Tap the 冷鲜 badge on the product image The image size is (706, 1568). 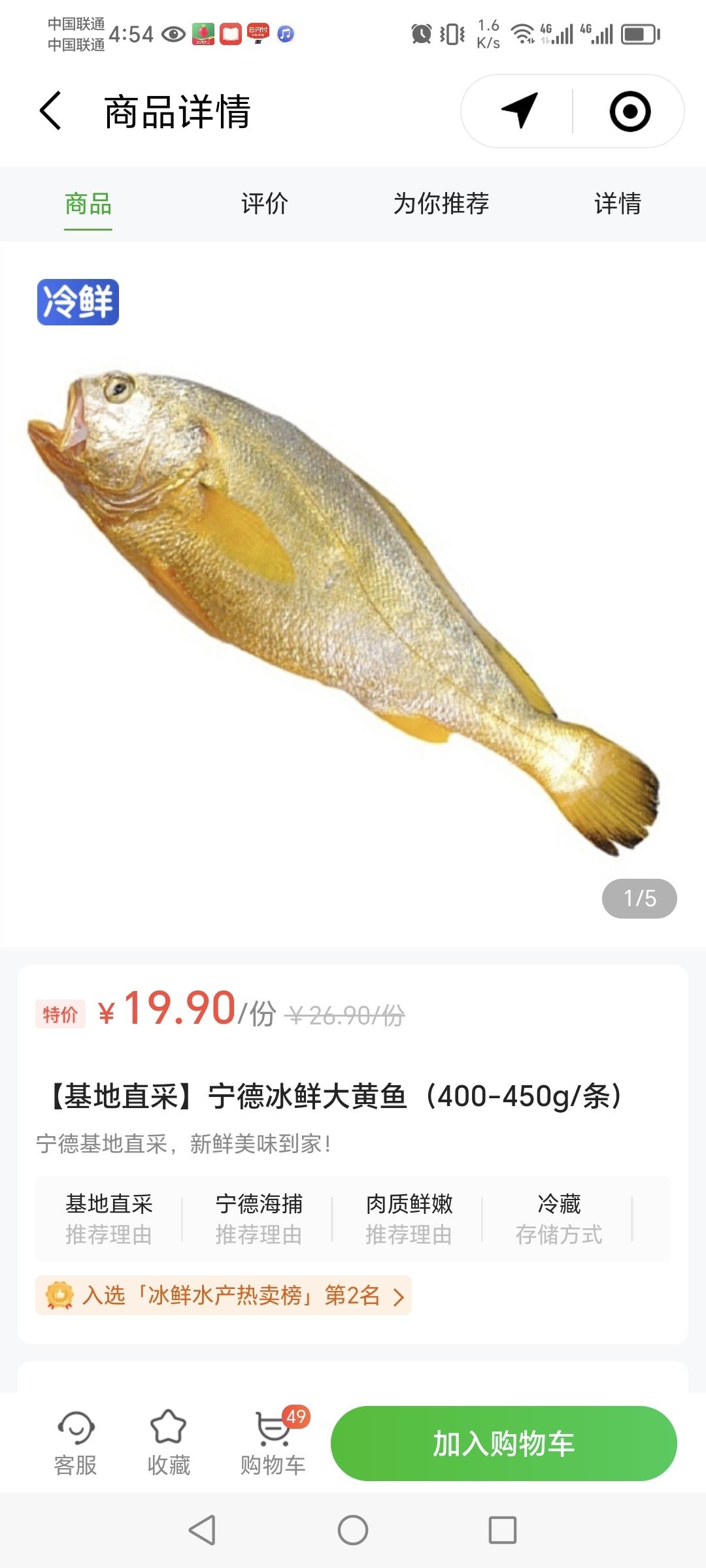[x=78, y=301]
